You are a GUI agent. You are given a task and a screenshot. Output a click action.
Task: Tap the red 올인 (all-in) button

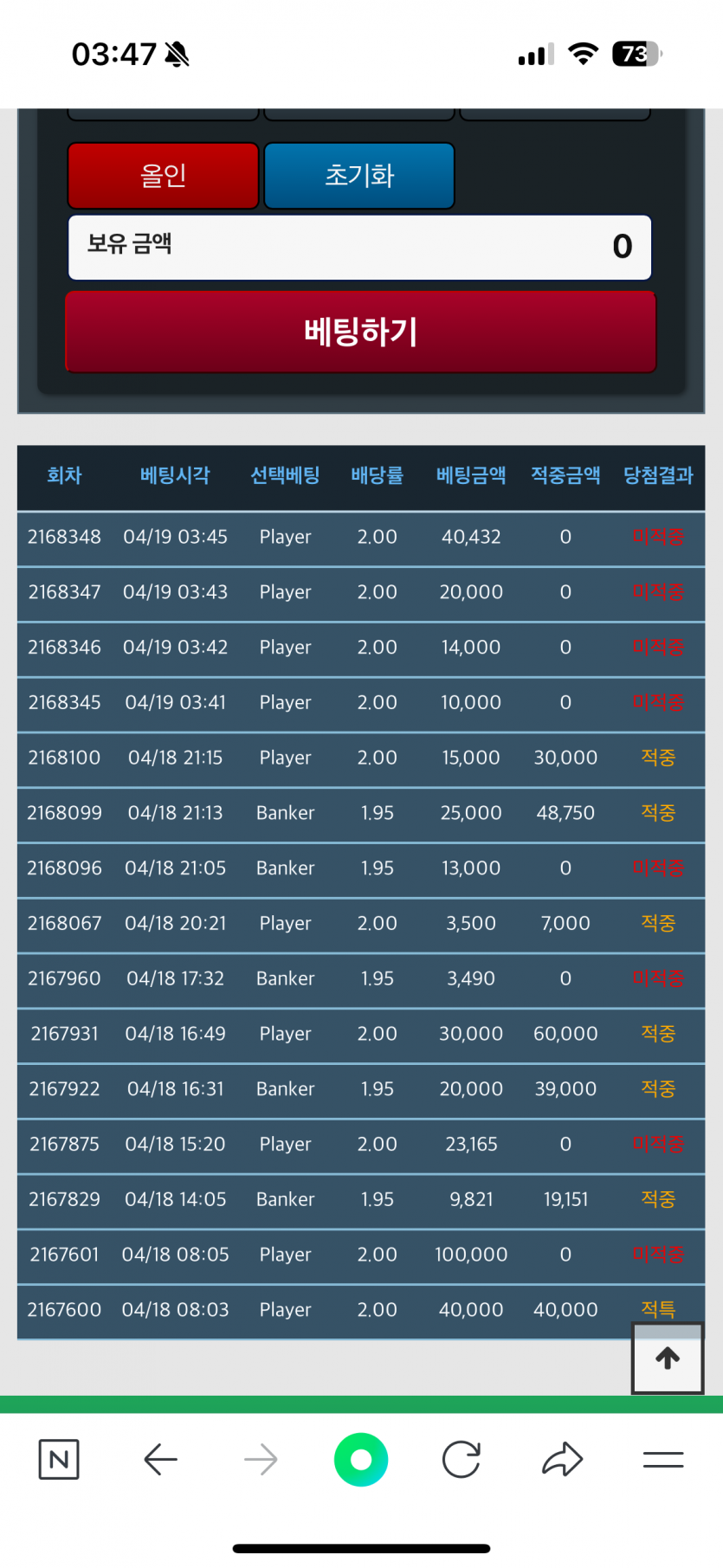[x=163, y=176]
